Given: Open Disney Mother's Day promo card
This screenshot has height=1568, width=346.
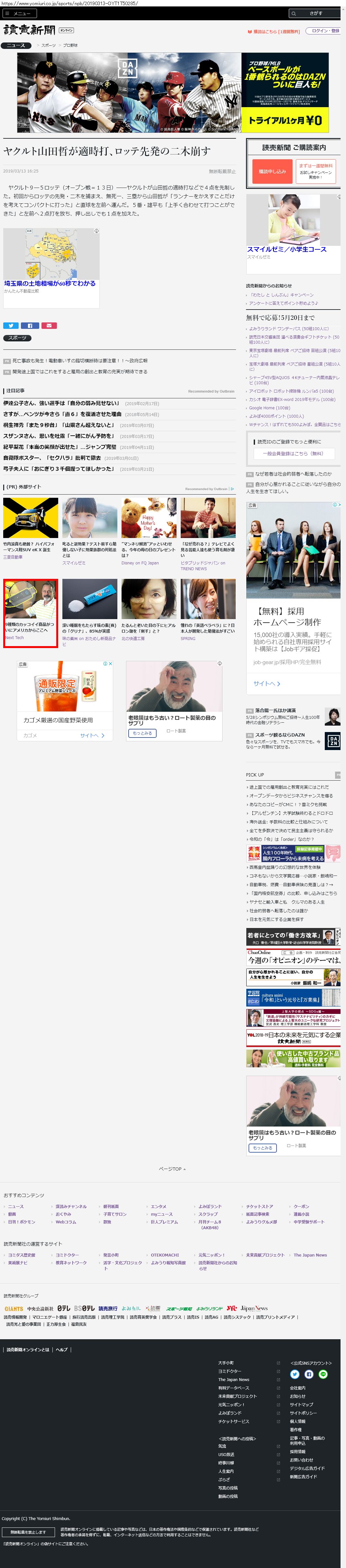Looking at the screenshot, I should point(149,532).
